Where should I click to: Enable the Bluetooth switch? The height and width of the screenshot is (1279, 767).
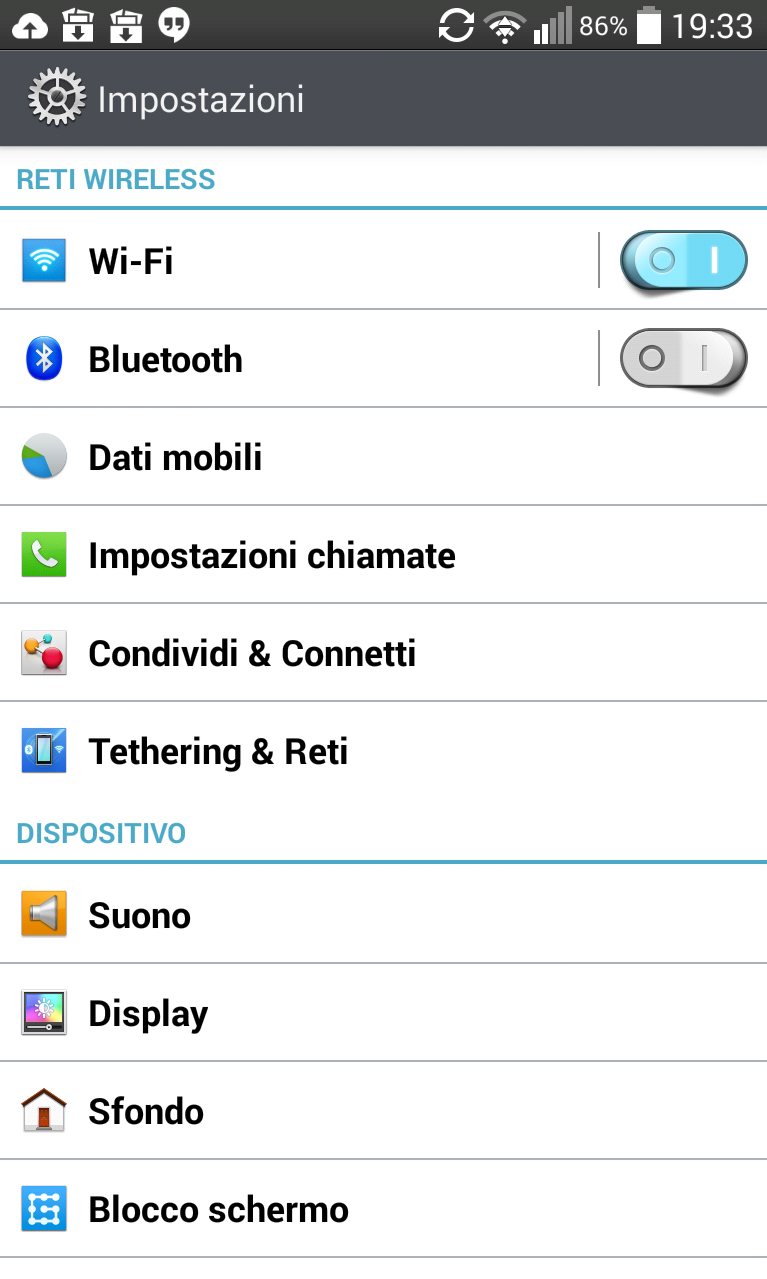point(683,358)
